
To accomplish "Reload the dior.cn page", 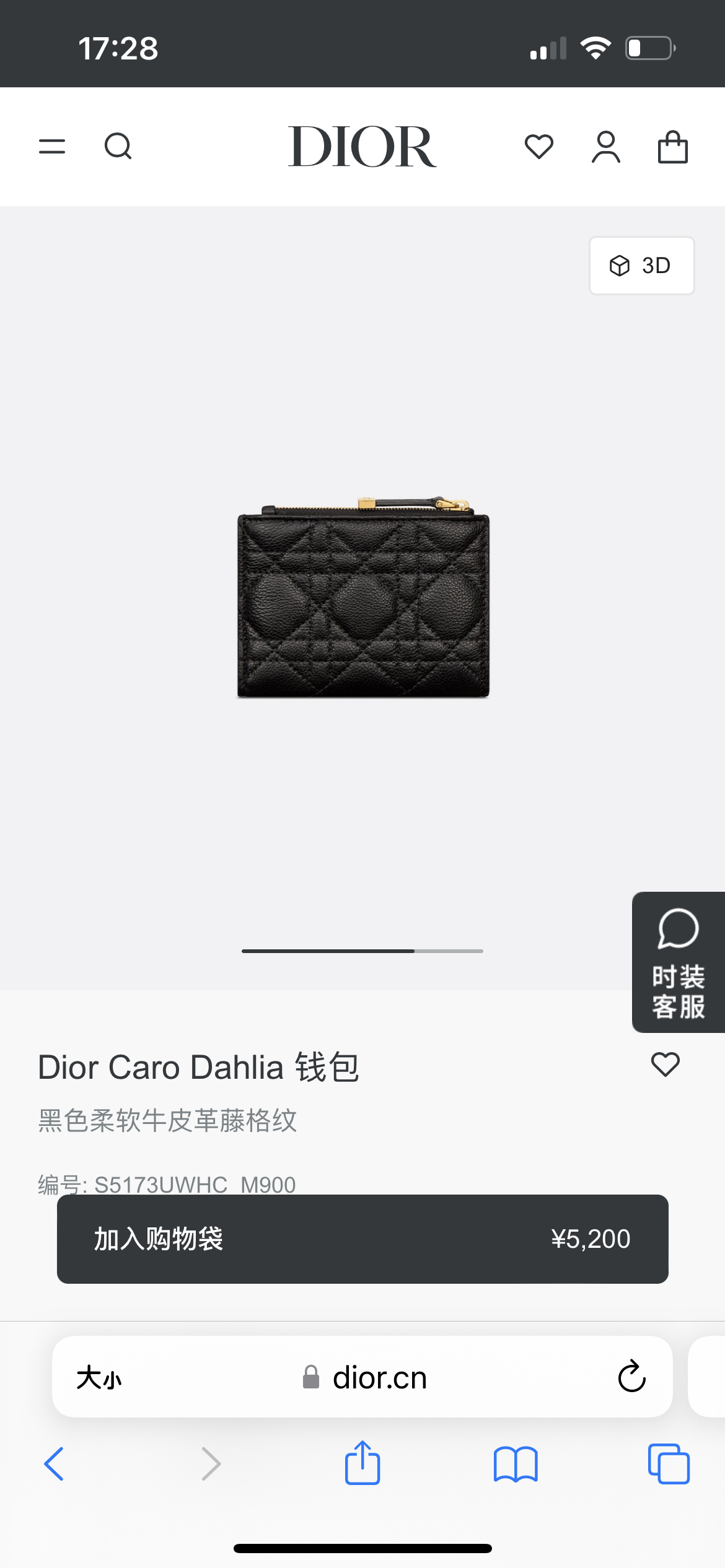I will pos(631,1377).
